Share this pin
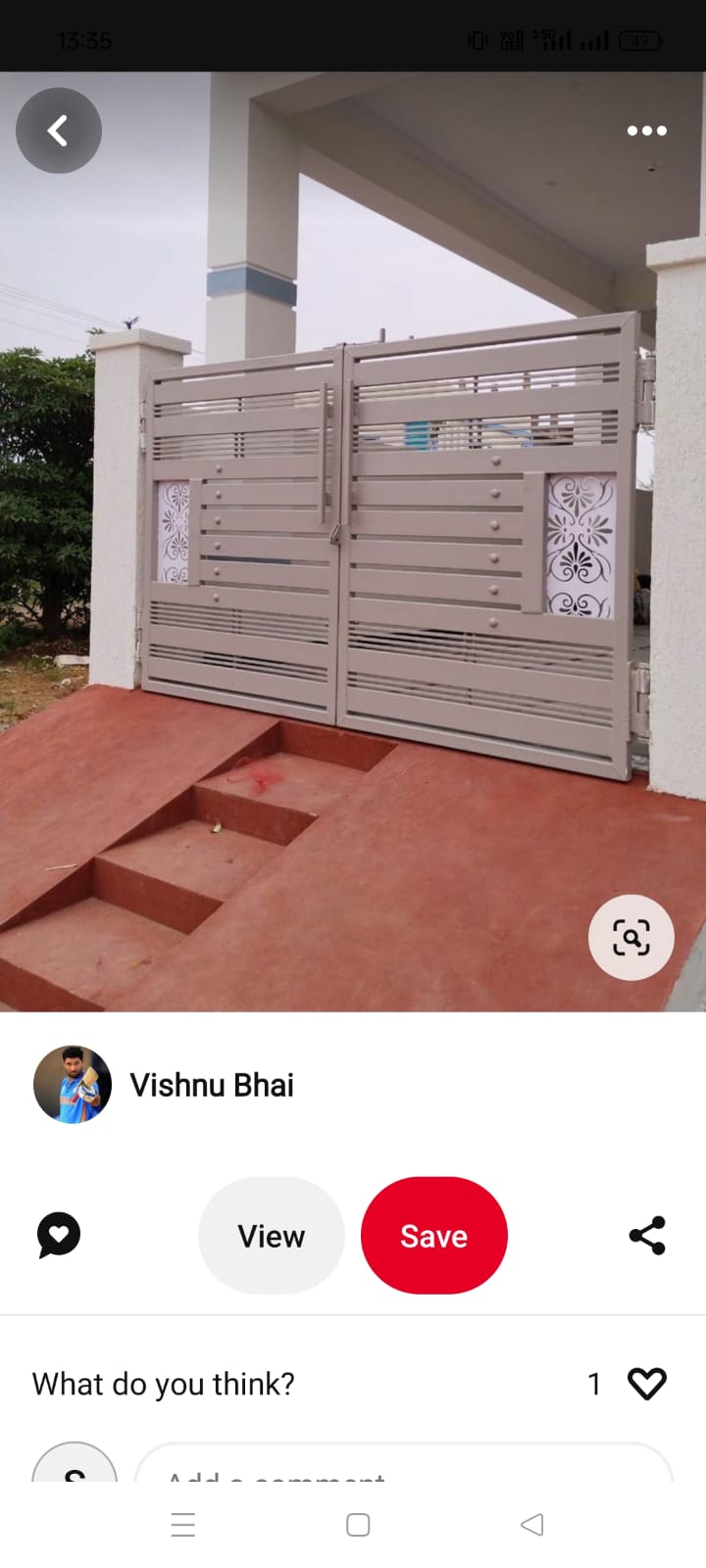The image size is (706, 1568). point(647,1236)
